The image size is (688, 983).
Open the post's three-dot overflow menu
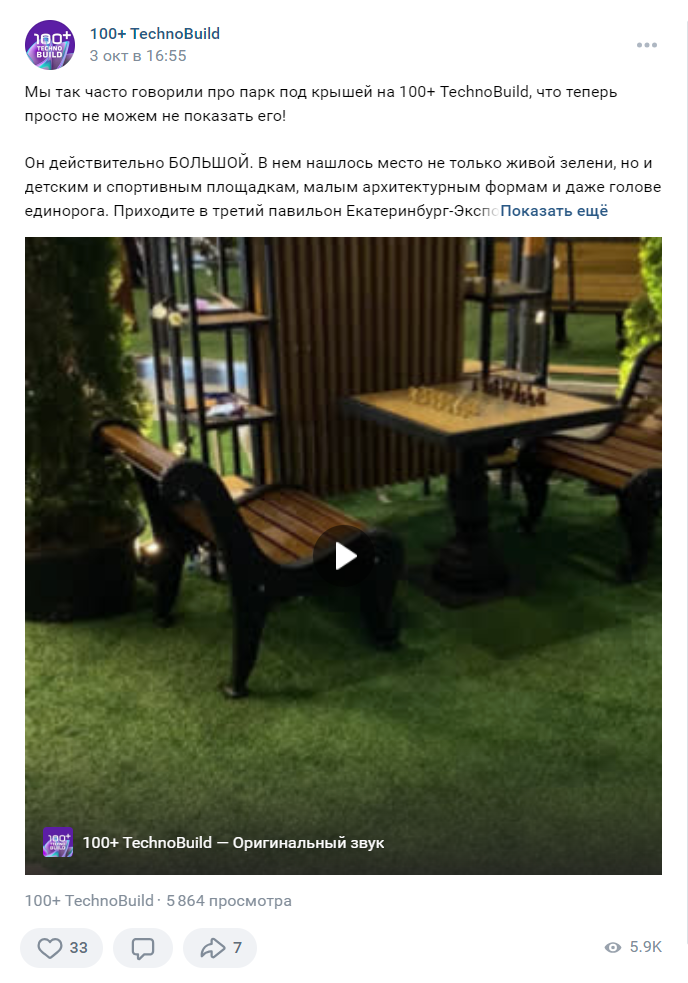pos(647,46)
